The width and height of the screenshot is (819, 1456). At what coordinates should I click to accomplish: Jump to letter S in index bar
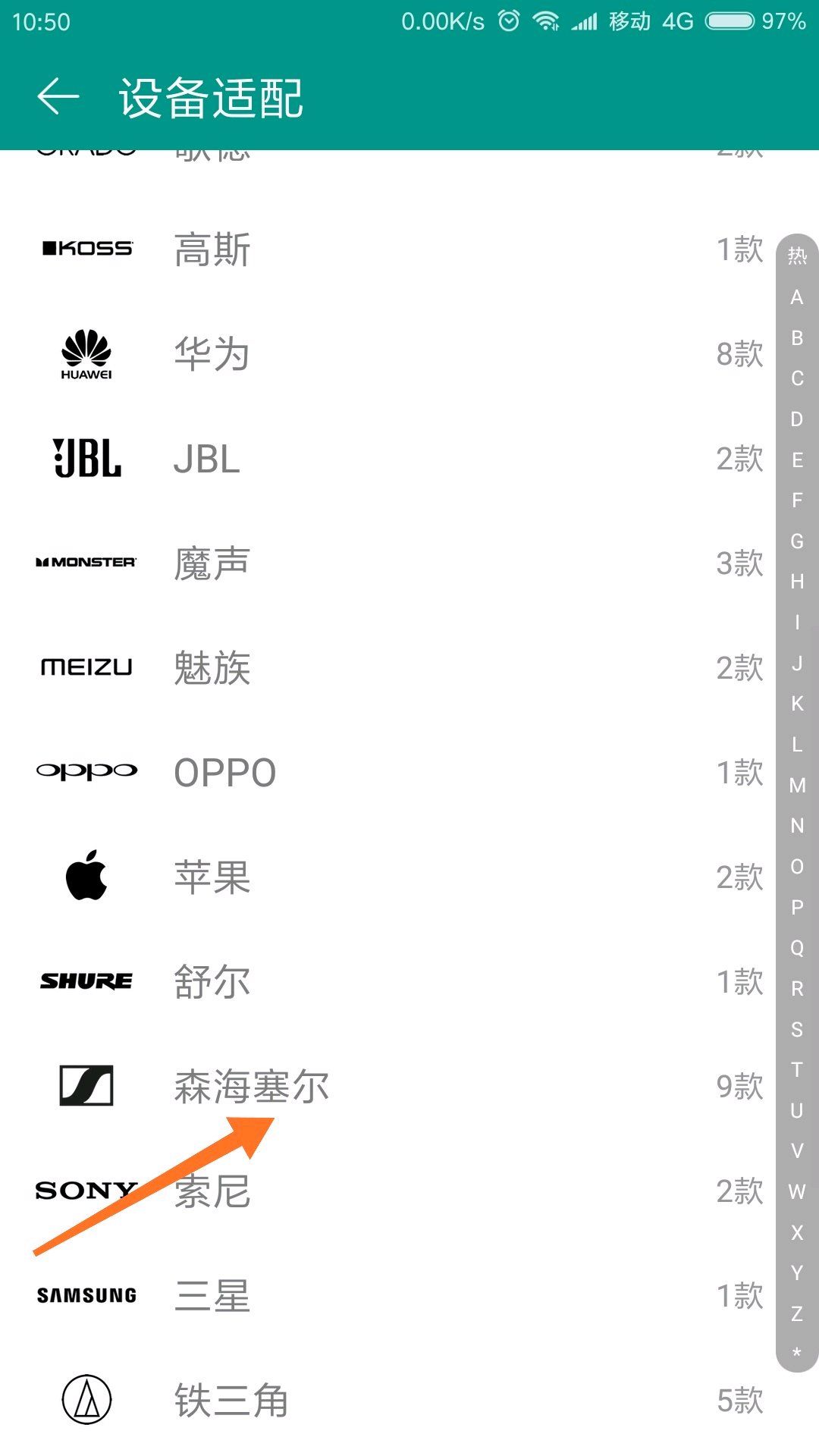coord(797,1029)
